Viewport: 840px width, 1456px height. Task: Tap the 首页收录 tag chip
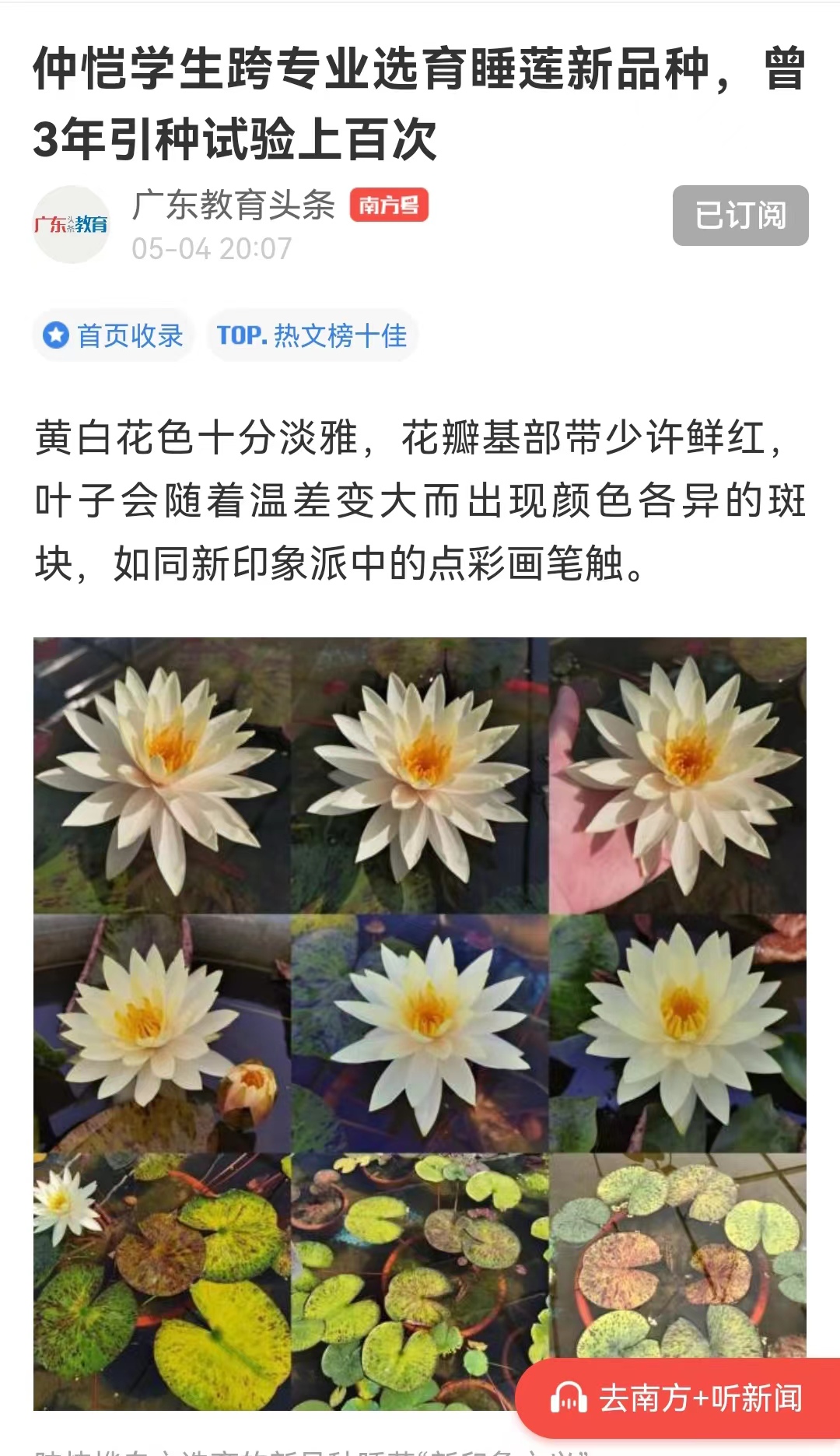114,335
